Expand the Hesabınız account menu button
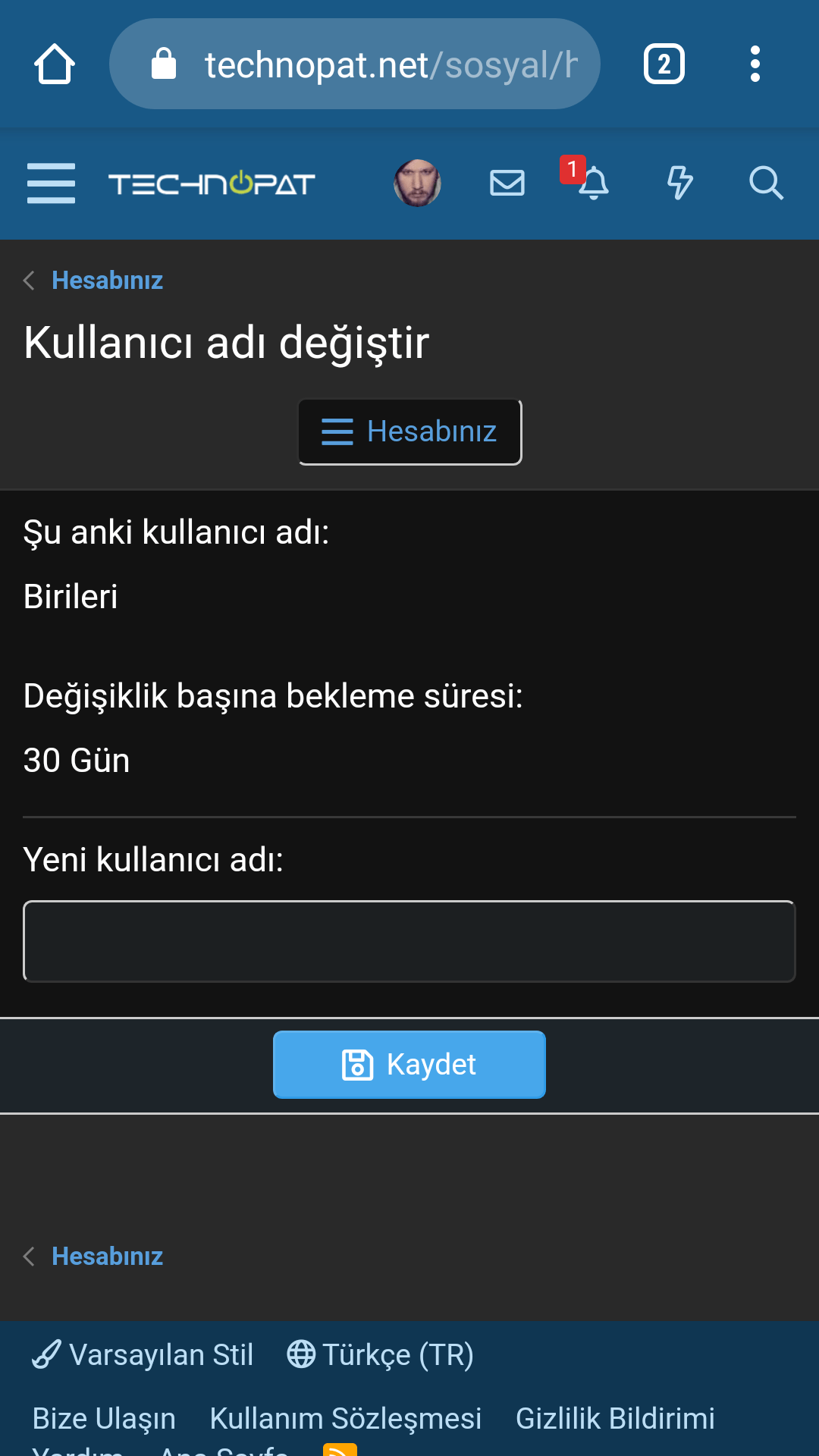The height and width of the screenshot is (1456, 819). 409,431
